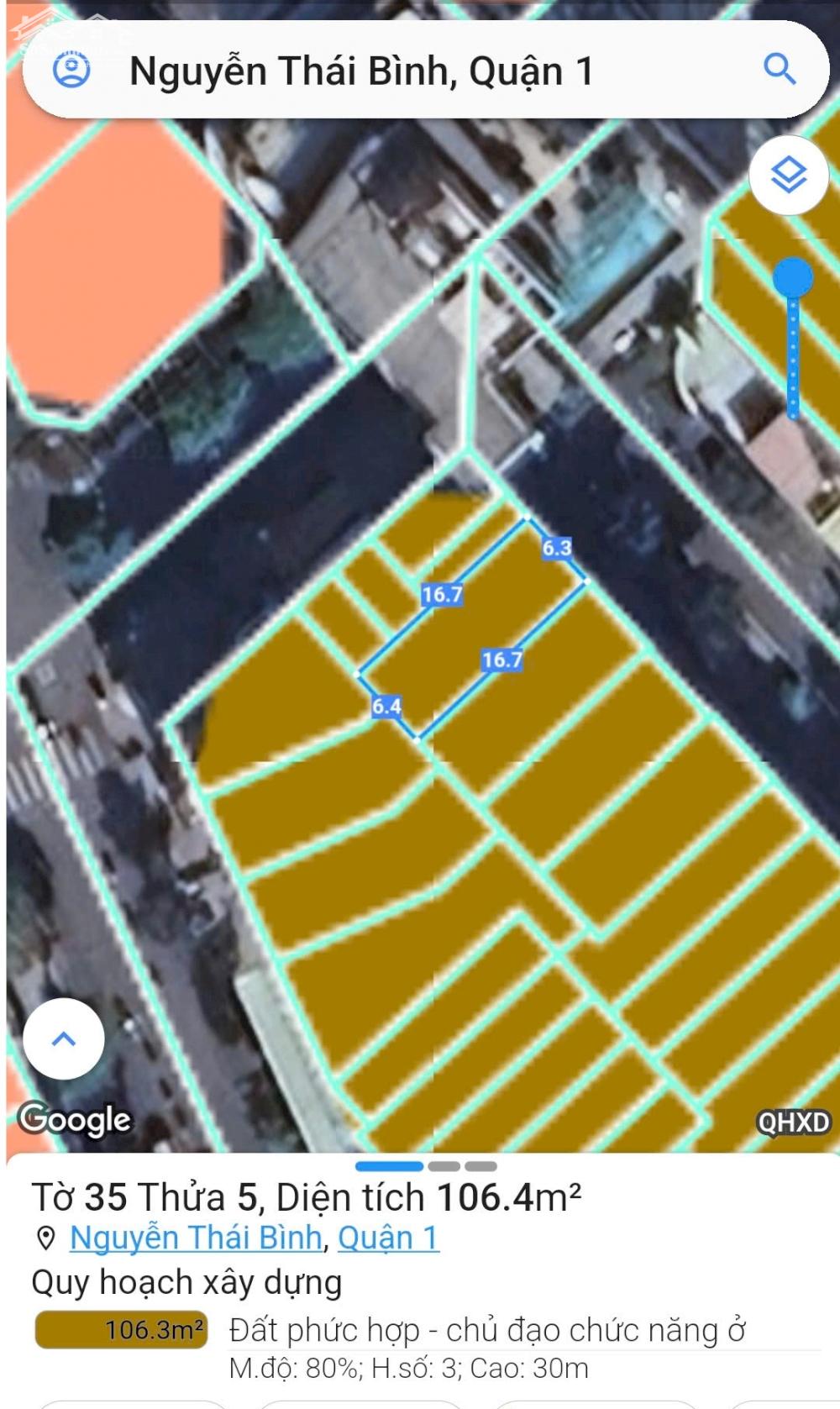Select the 106.3m² land-use swatch
840x1409 pixels.
[x=121, y=1330]
